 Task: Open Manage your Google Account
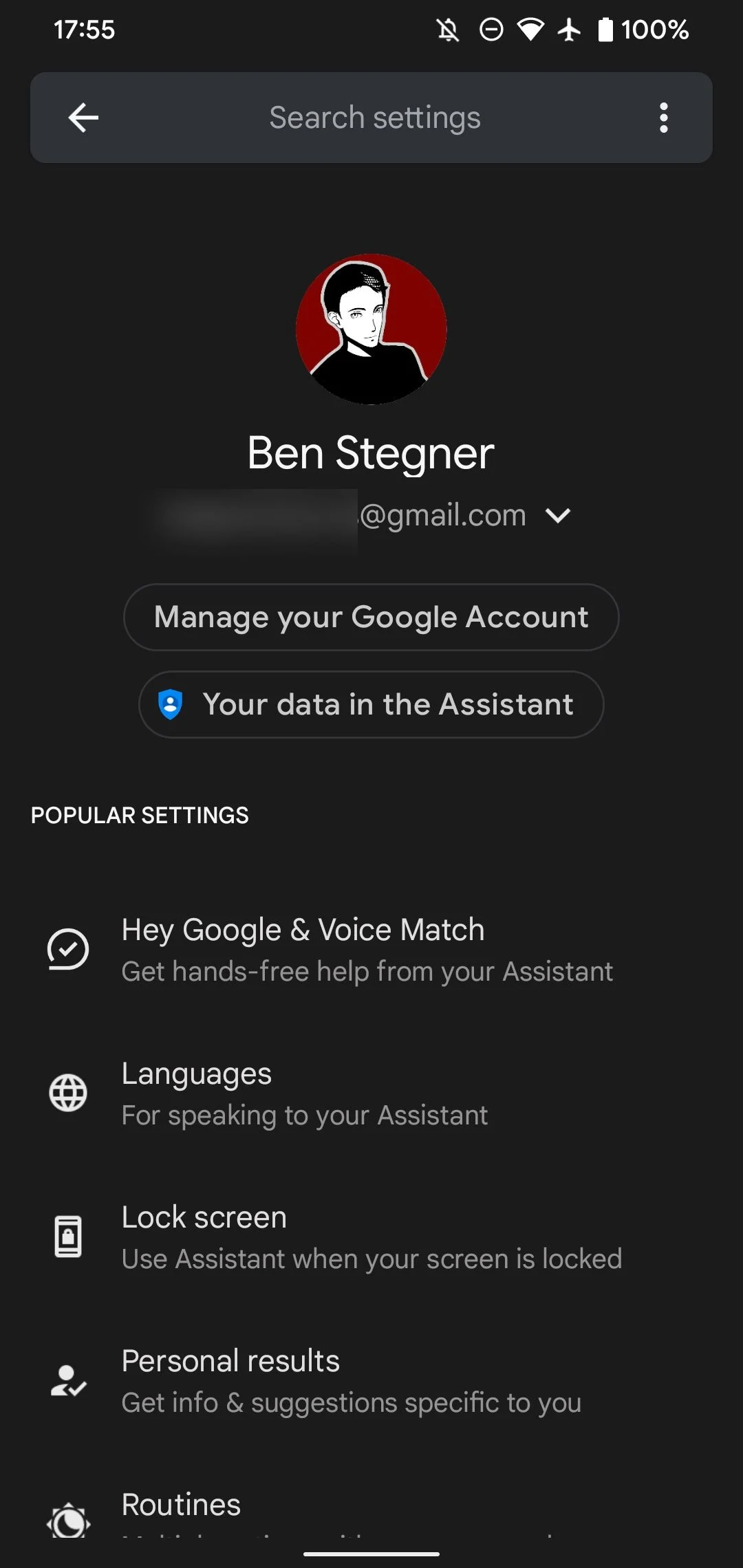[371, 617]
